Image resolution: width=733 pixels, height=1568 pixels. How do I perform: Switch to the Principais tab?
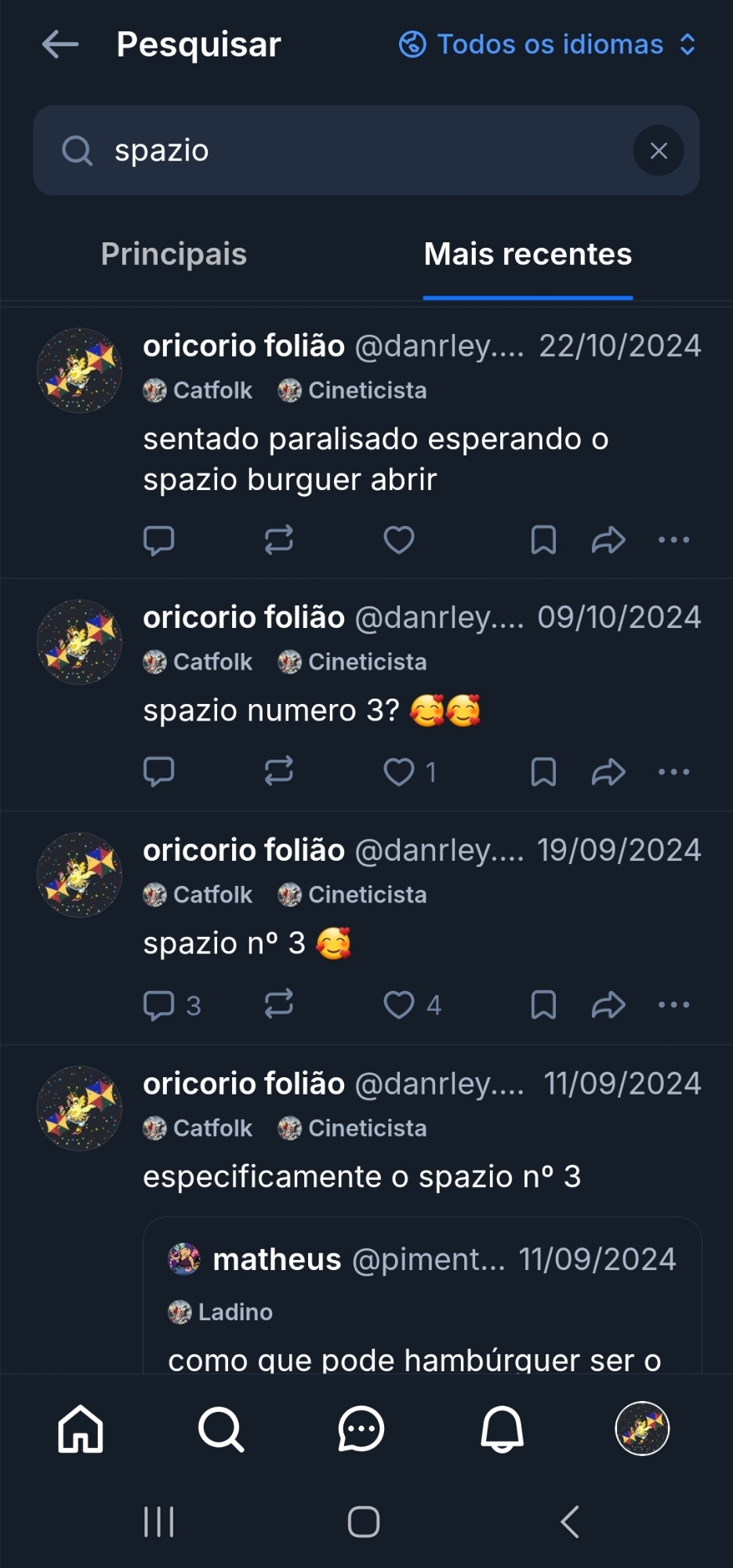[x=174, y=254]
